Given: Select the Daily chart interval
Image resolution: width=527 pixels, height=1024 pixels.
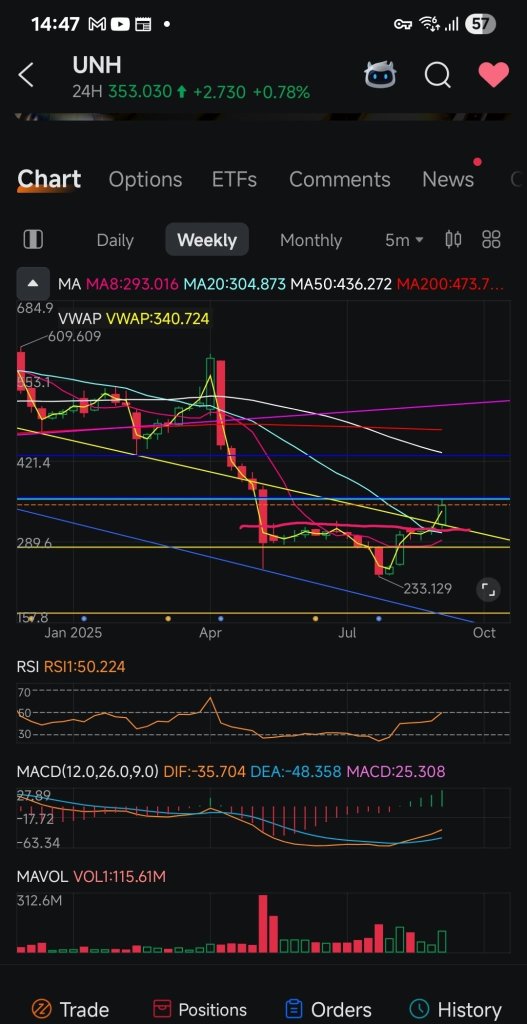Looking at the screenshot, I should click(115, 240).
